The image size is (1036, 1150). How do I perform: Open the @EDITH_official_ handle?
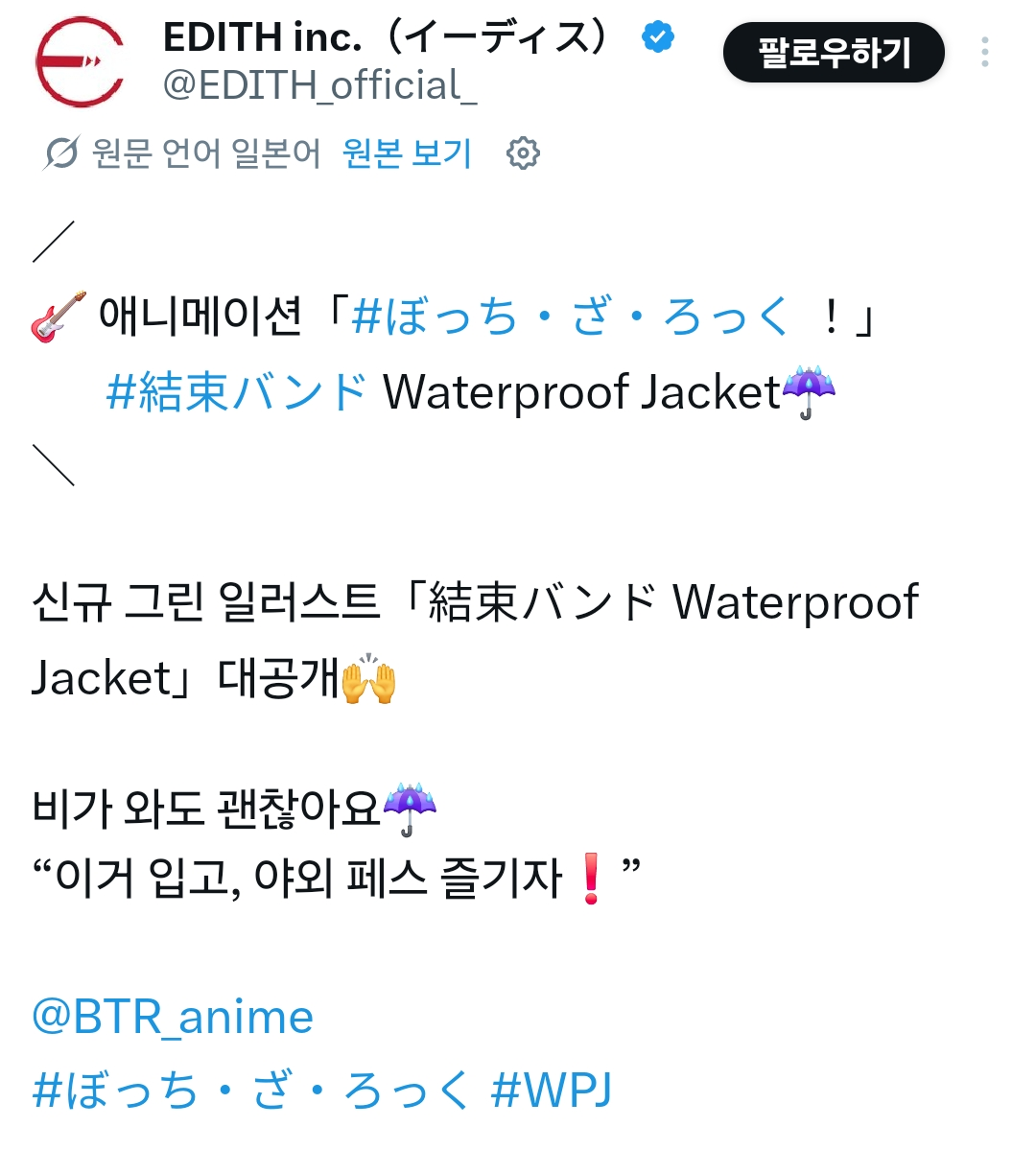pyautogui.click(x=319, y=85)
